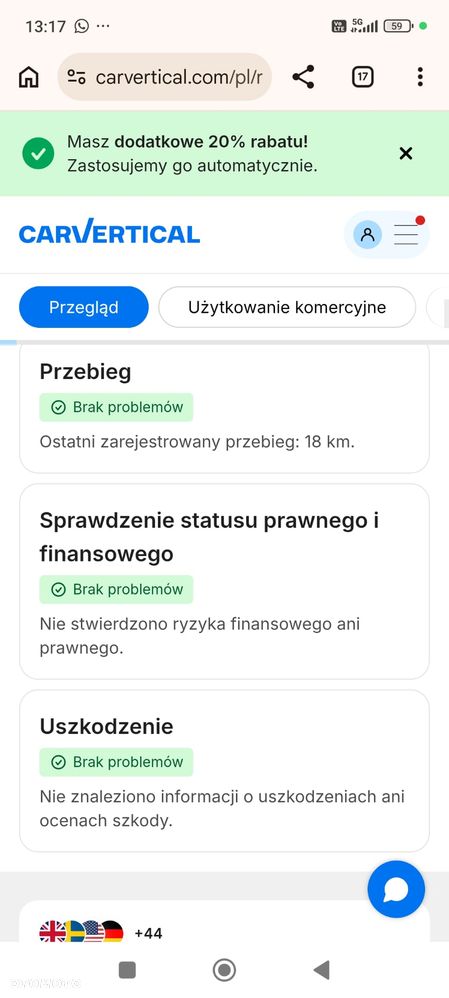The image size is (449, 998).
Task: Open the Przebieg mileage card
Action: [224, 409]
